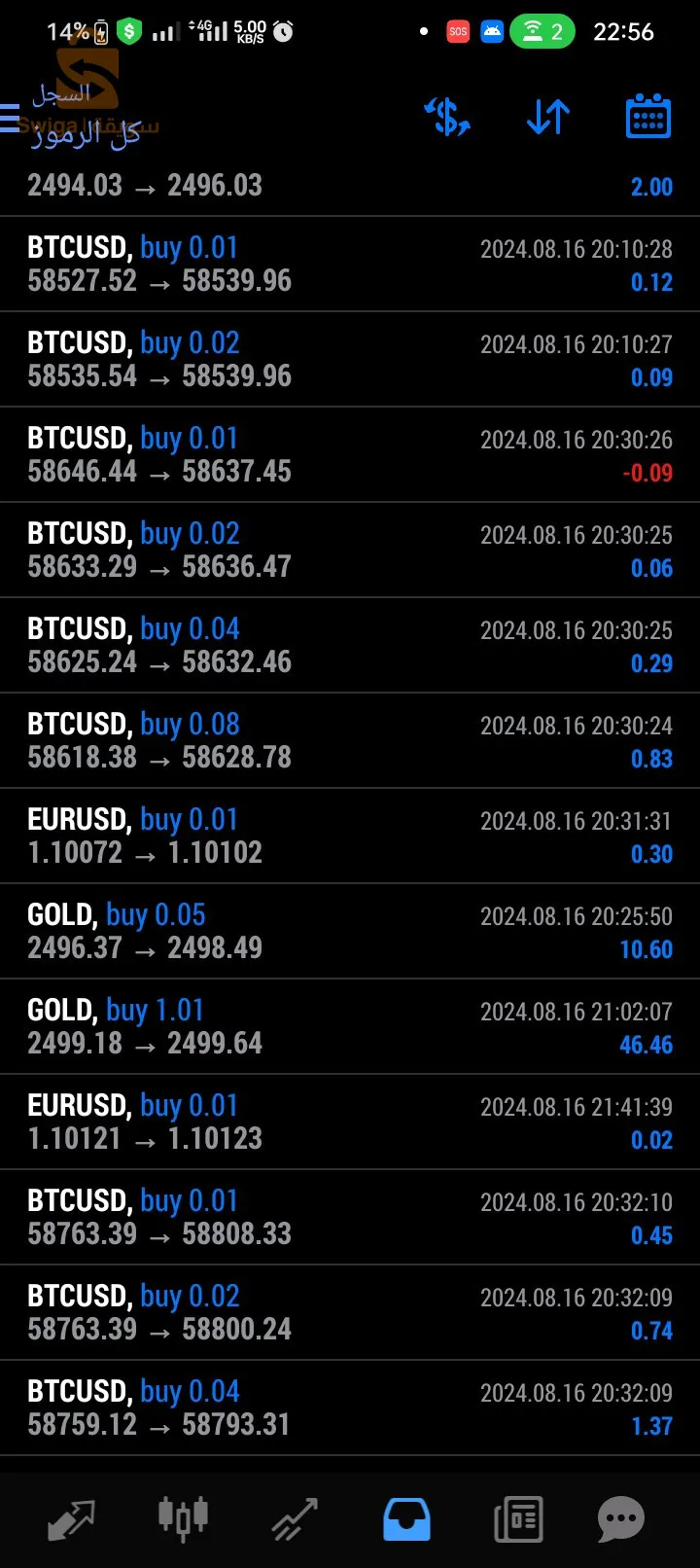Open the sort order arrows
Viewport: 700px width, 1568px height.
[x=548, y=118]
